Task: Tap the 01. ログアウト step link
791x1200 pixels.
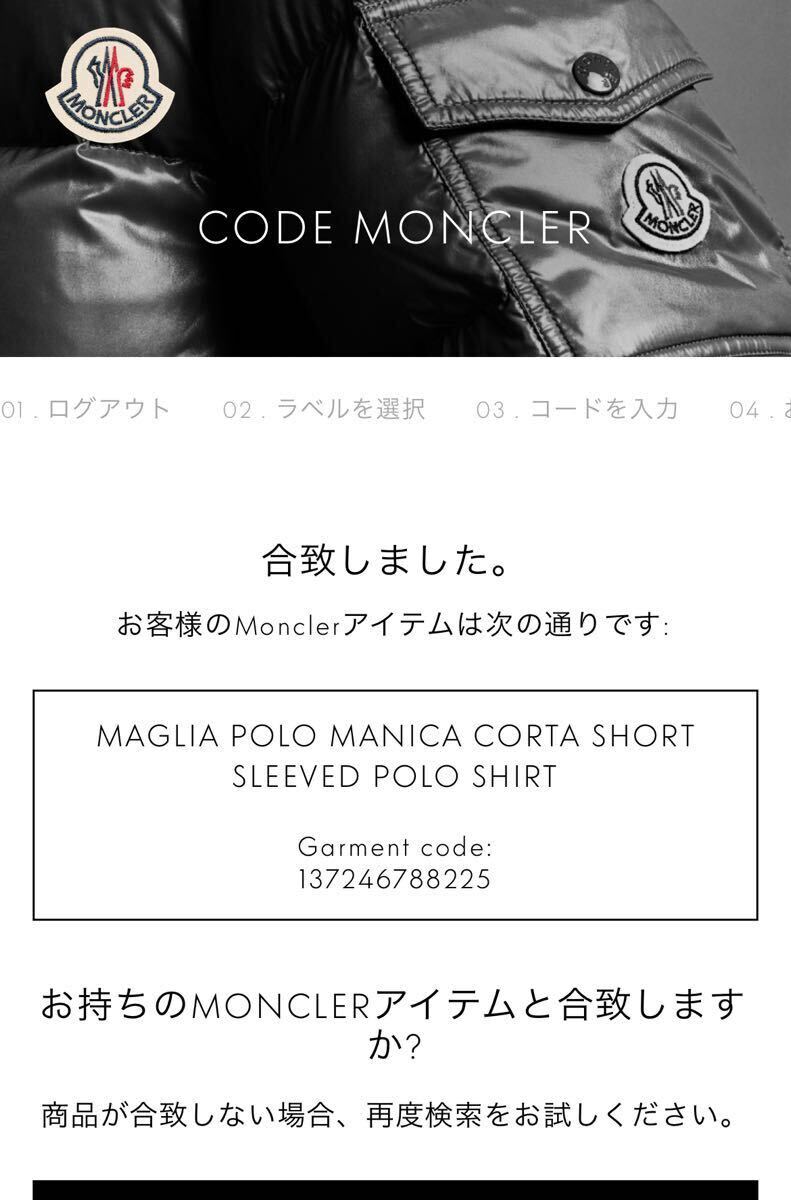Action: [87, 409]
